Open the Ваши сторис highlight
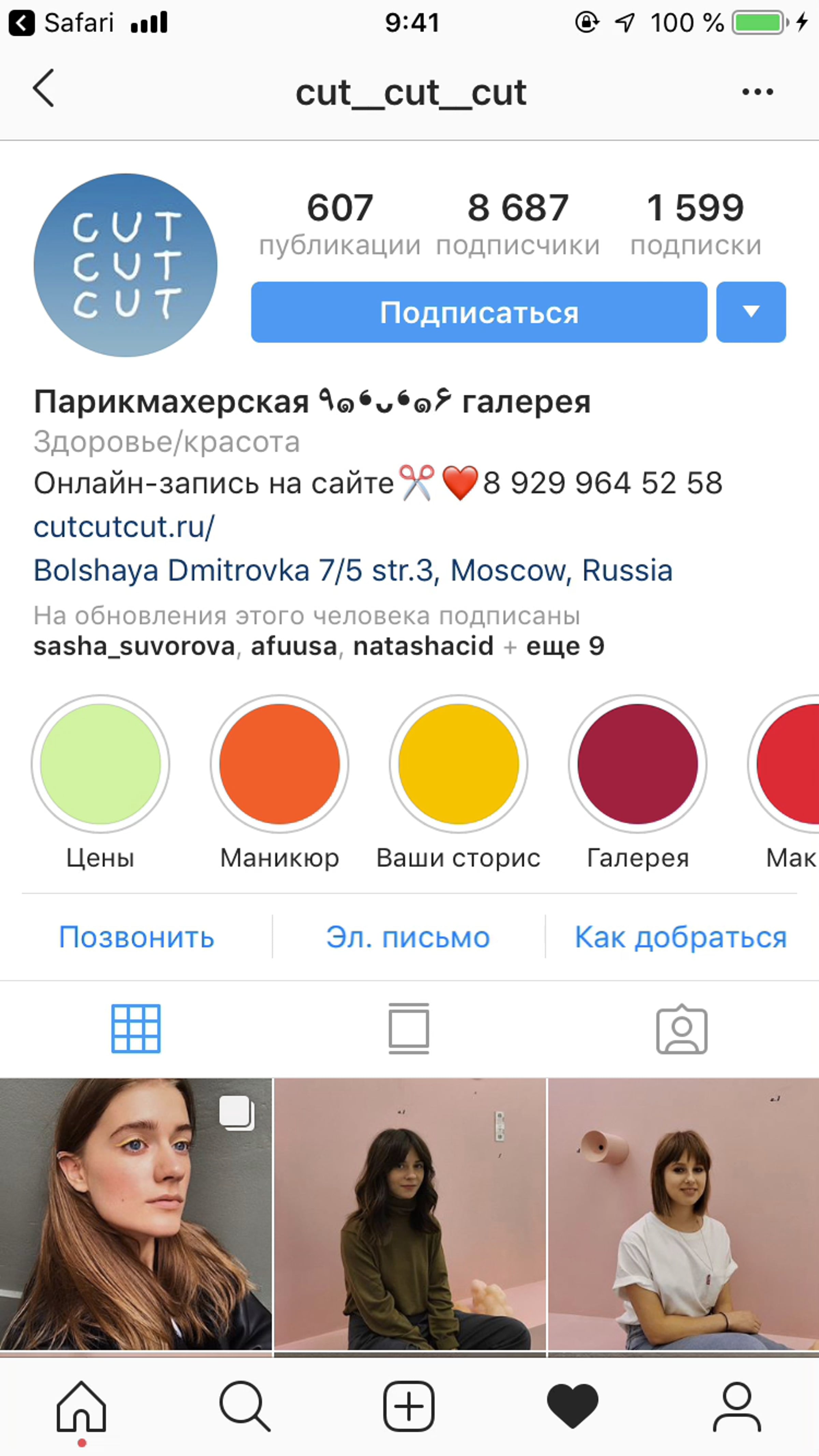 pos(458,764)
